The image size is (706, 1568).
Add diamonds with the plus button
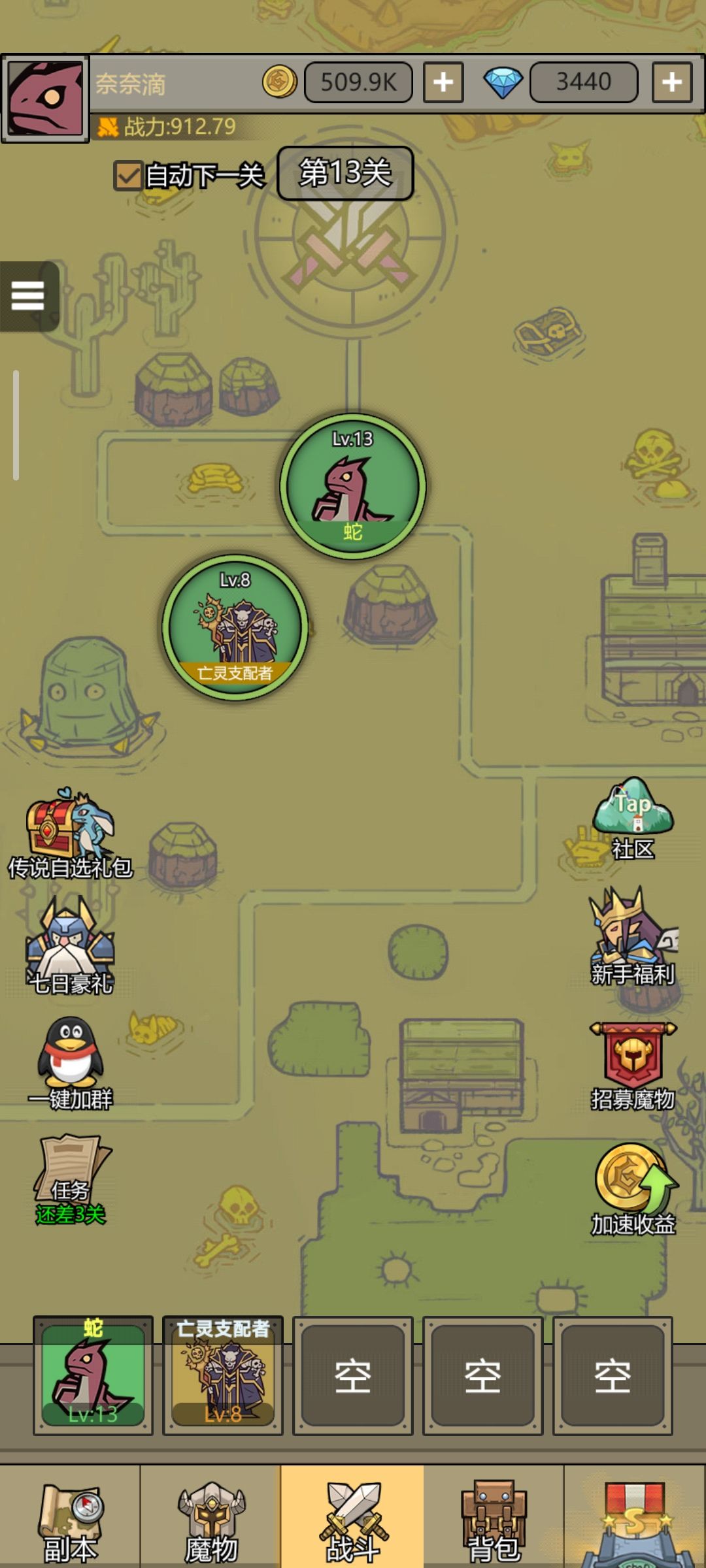671,82
